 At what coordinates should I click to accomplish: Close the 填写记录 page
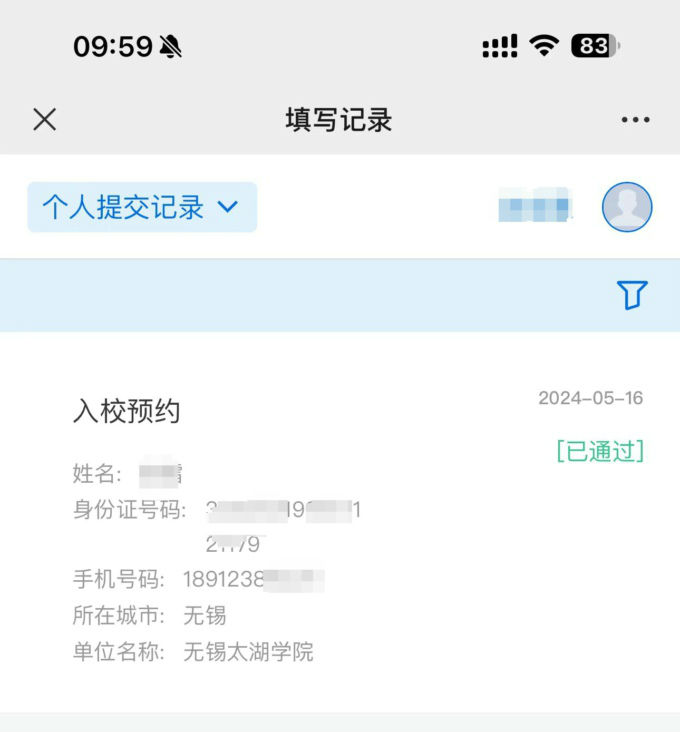[44, 120]
